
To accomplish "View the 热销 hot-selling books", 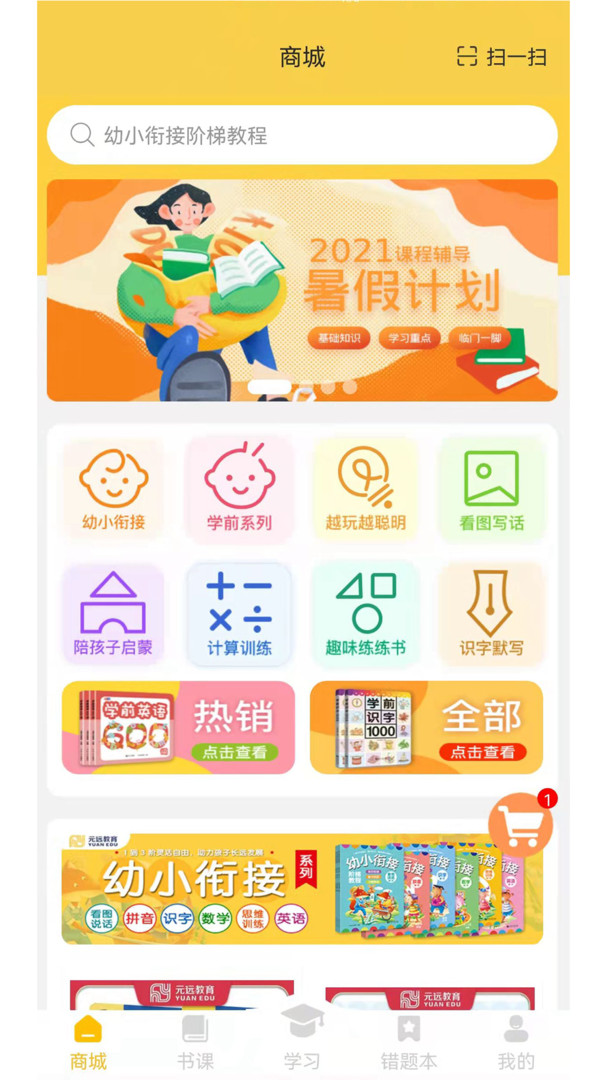I will pyautogui.click(x=178, y=728).
